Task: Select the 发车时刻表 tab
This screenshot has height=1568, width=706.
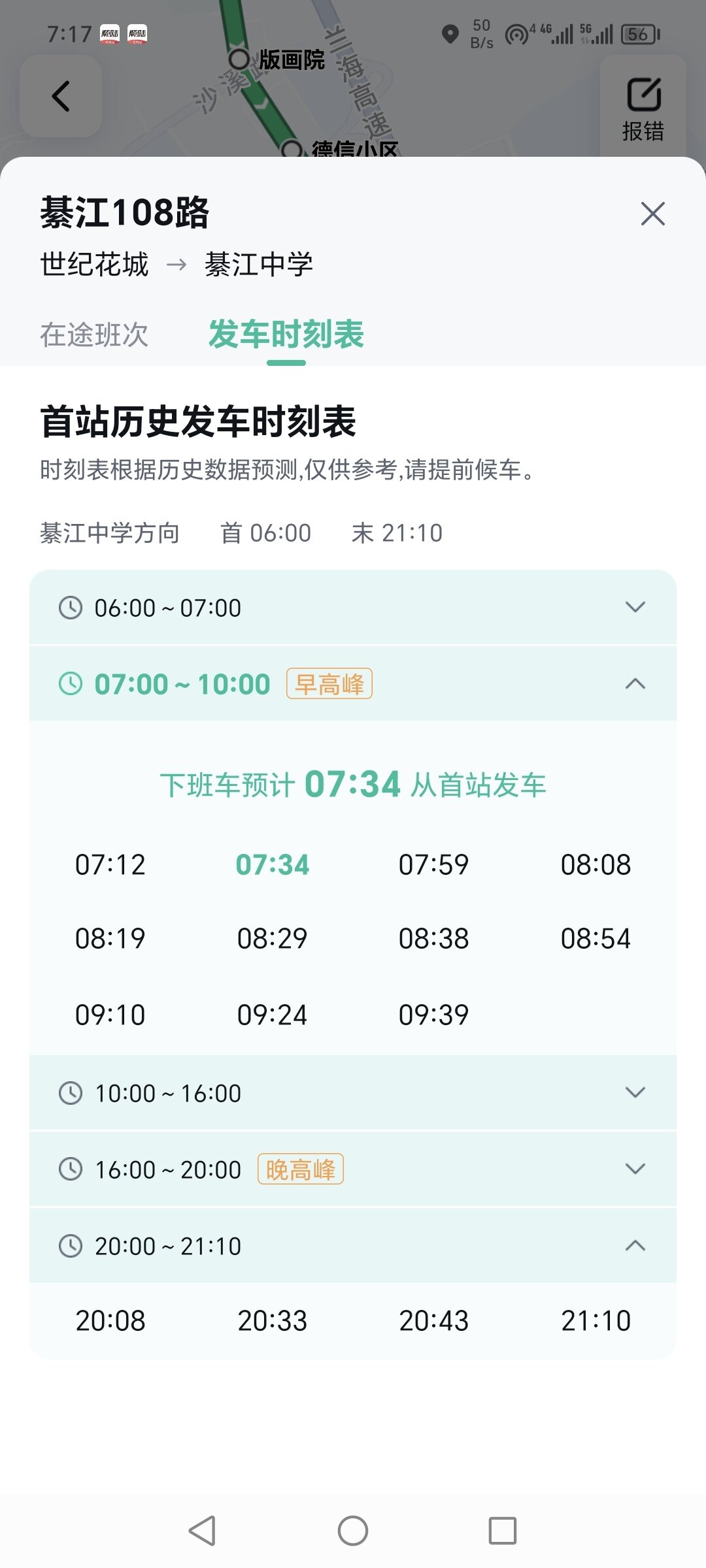Action: 286,335
